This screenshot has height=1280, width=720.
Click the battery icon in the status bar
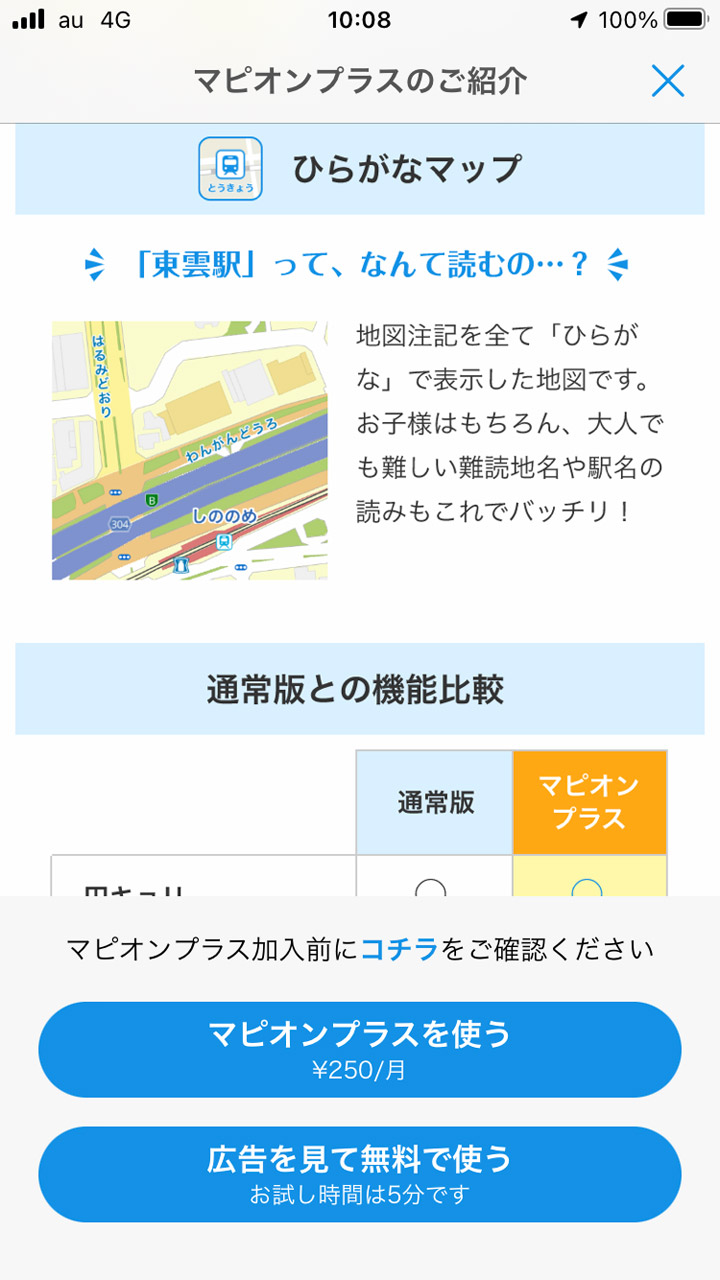tap(684, 17)
